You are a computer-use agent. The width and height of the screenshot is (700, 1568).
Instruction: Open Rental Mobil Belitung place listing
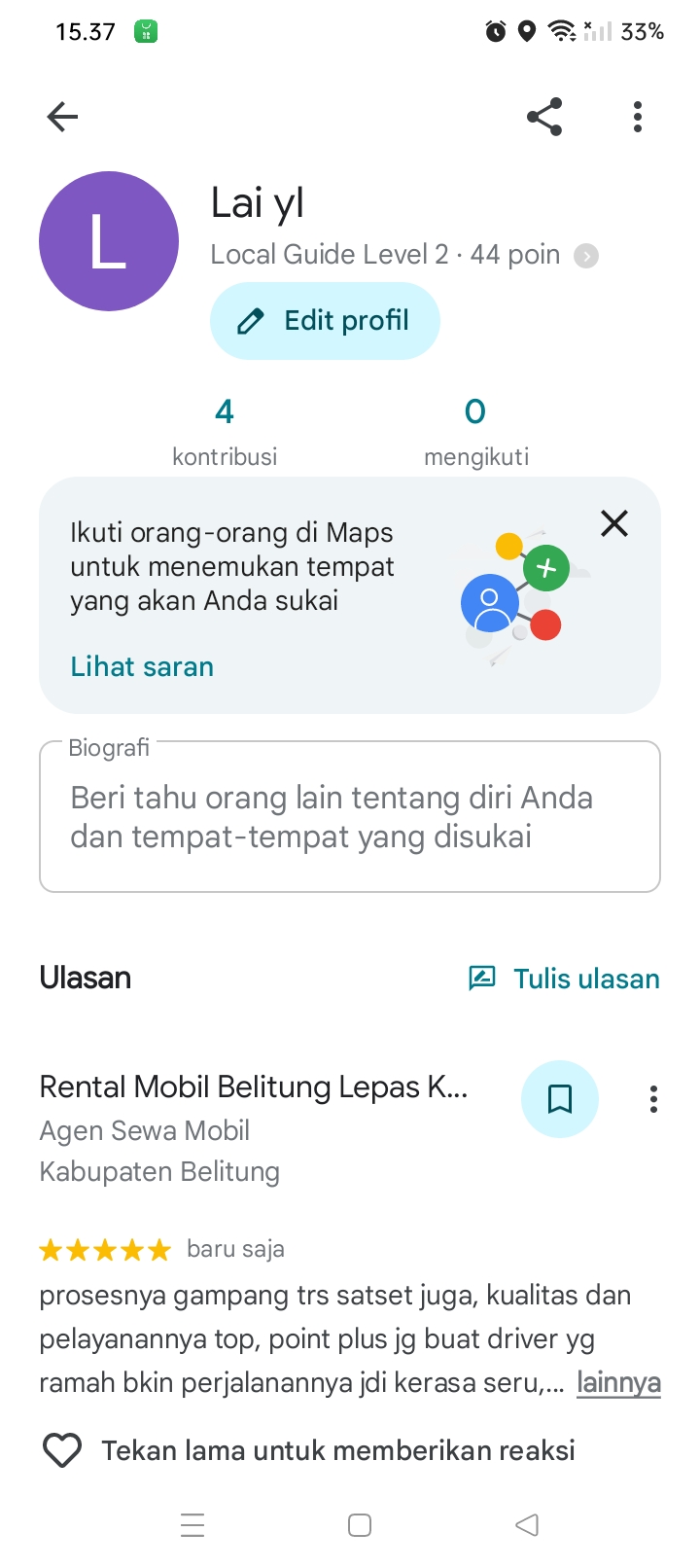tap(254, 1087)
